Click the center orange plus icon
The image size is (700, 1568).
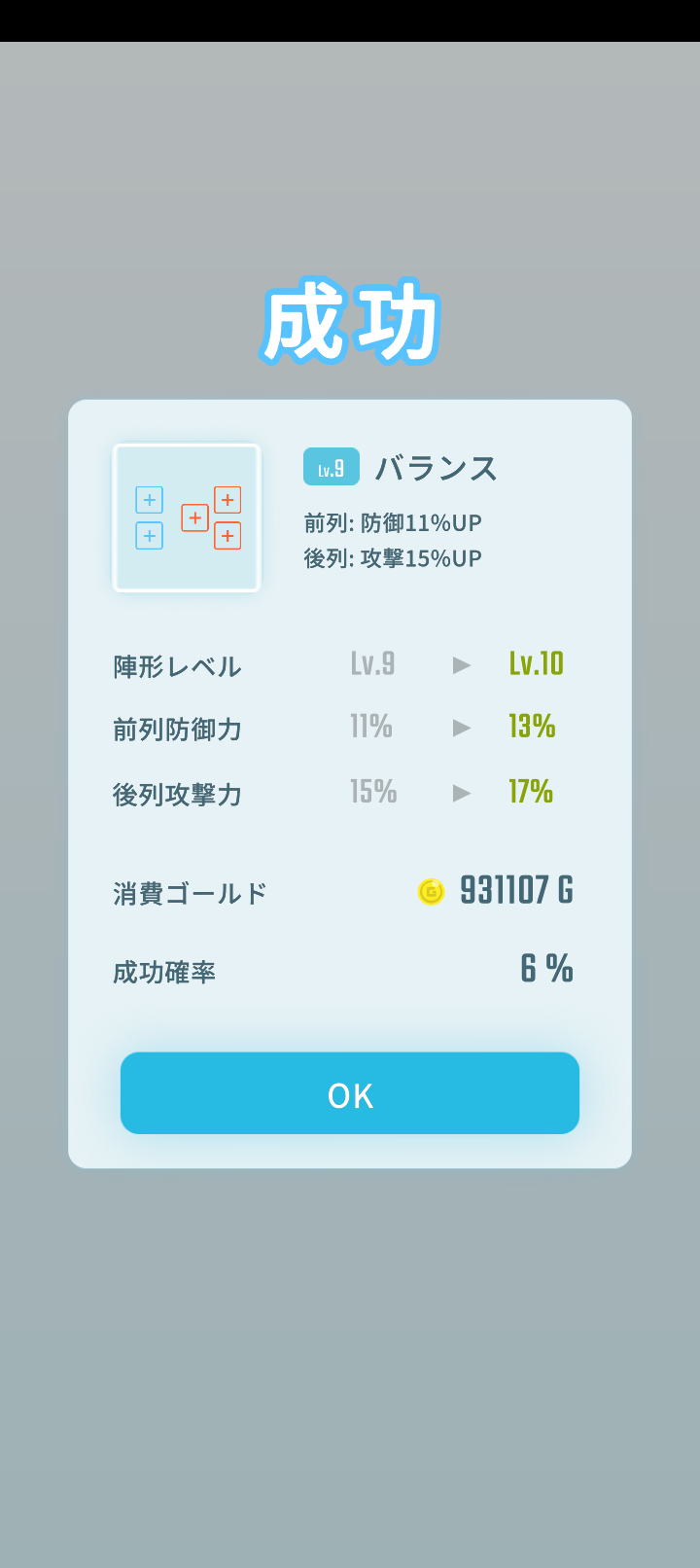(x=194, y=518)
